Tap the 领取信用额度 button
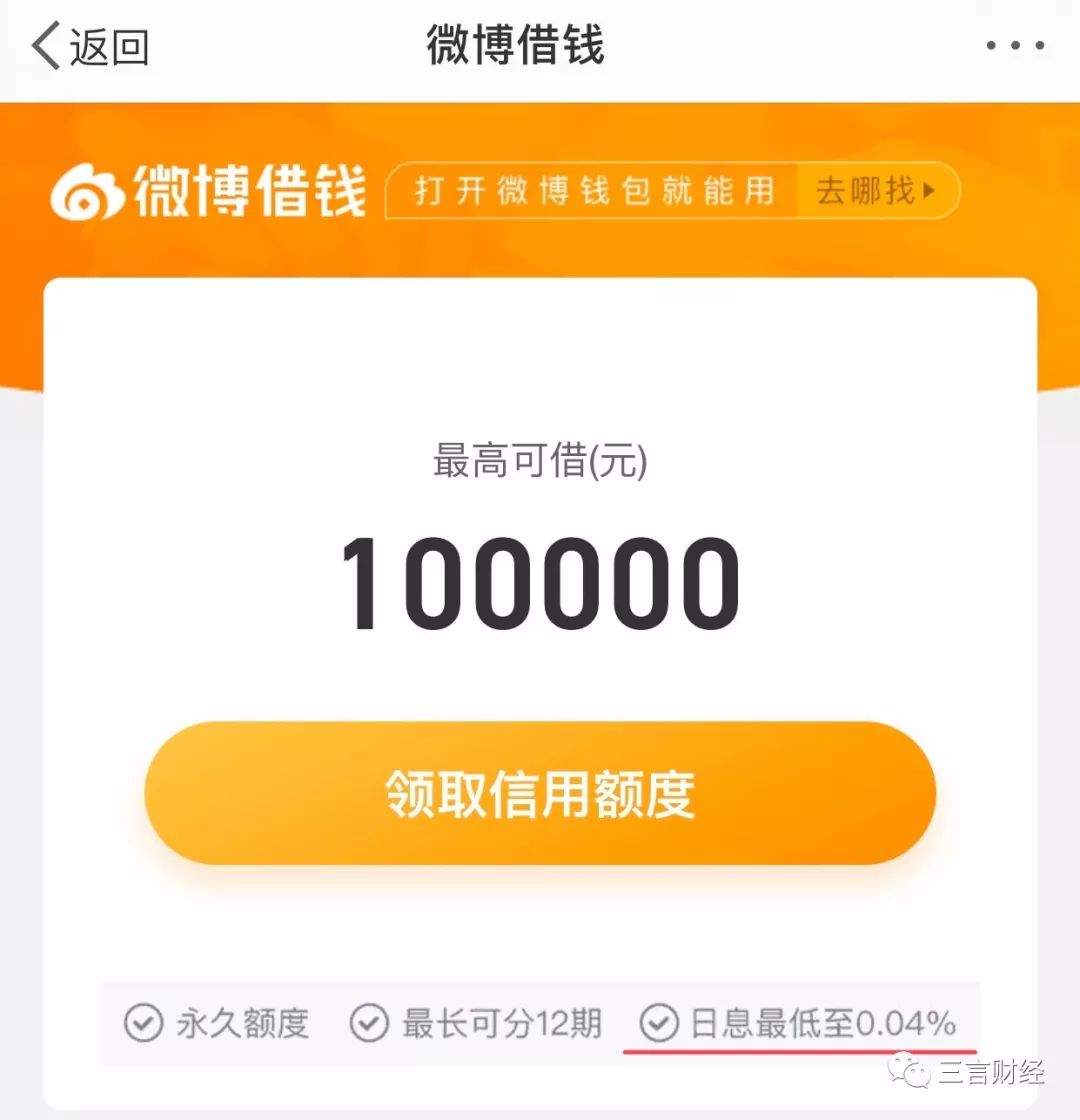Screen dimensions: 1080x1120 click(x=540, y=794)
